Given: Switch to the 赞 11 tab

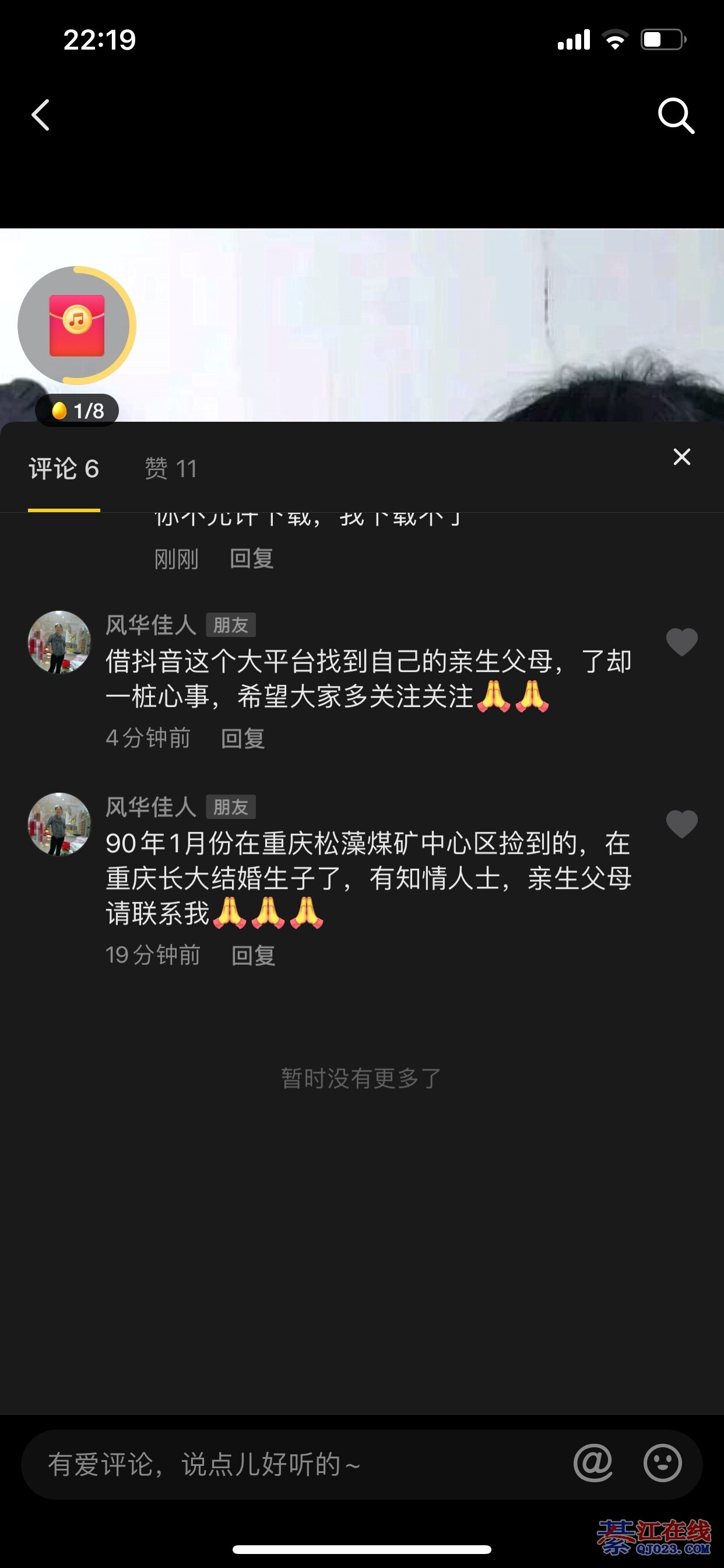Looking at the screenshot, I should pos(171,468).
